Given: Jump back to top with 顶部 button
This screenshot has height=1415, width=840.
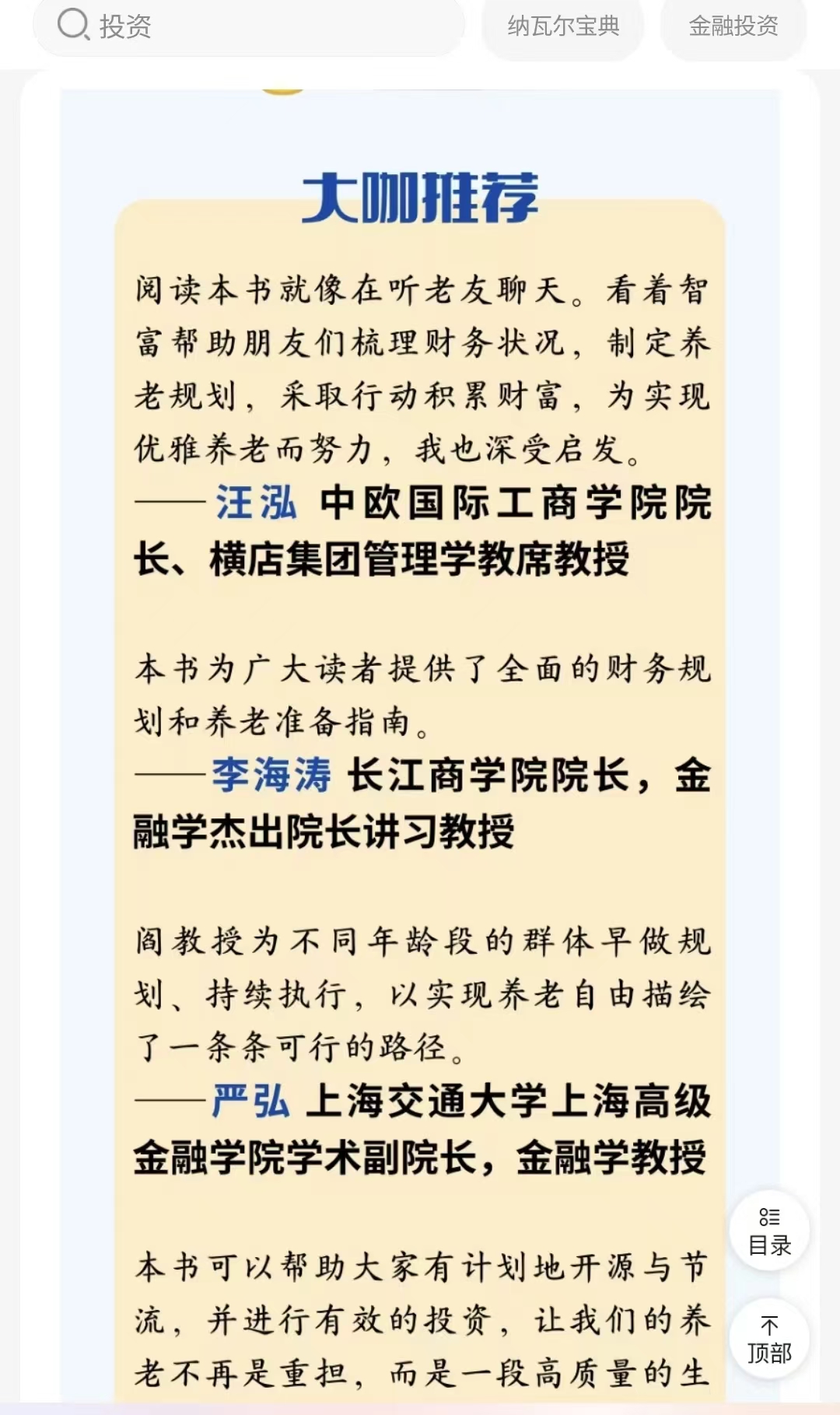Looking at the screenshot, I should coord(769,1339).
